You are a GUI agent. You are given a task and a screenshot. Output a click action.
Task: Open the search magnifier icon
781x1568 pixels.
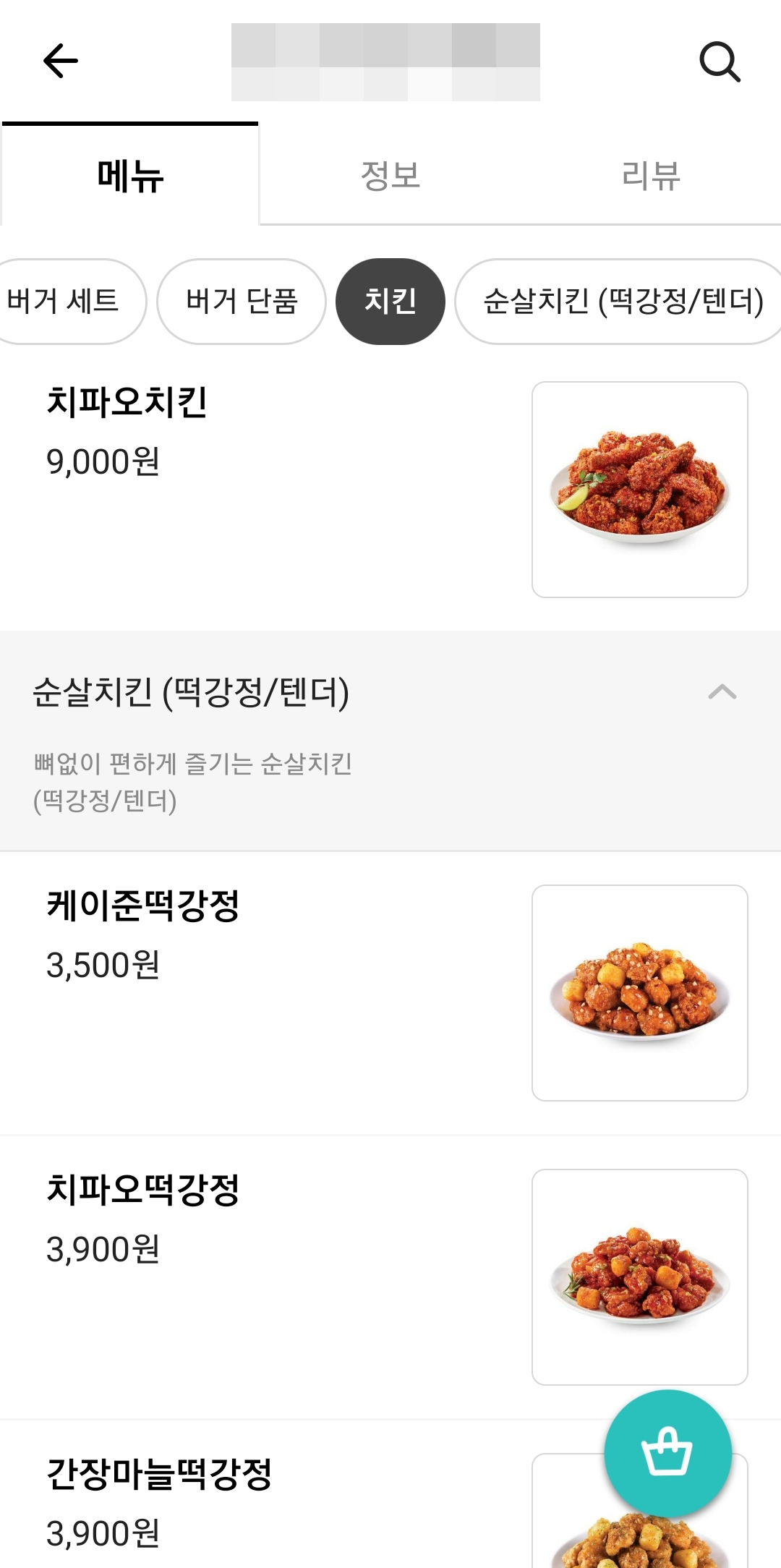pos(720,61)
